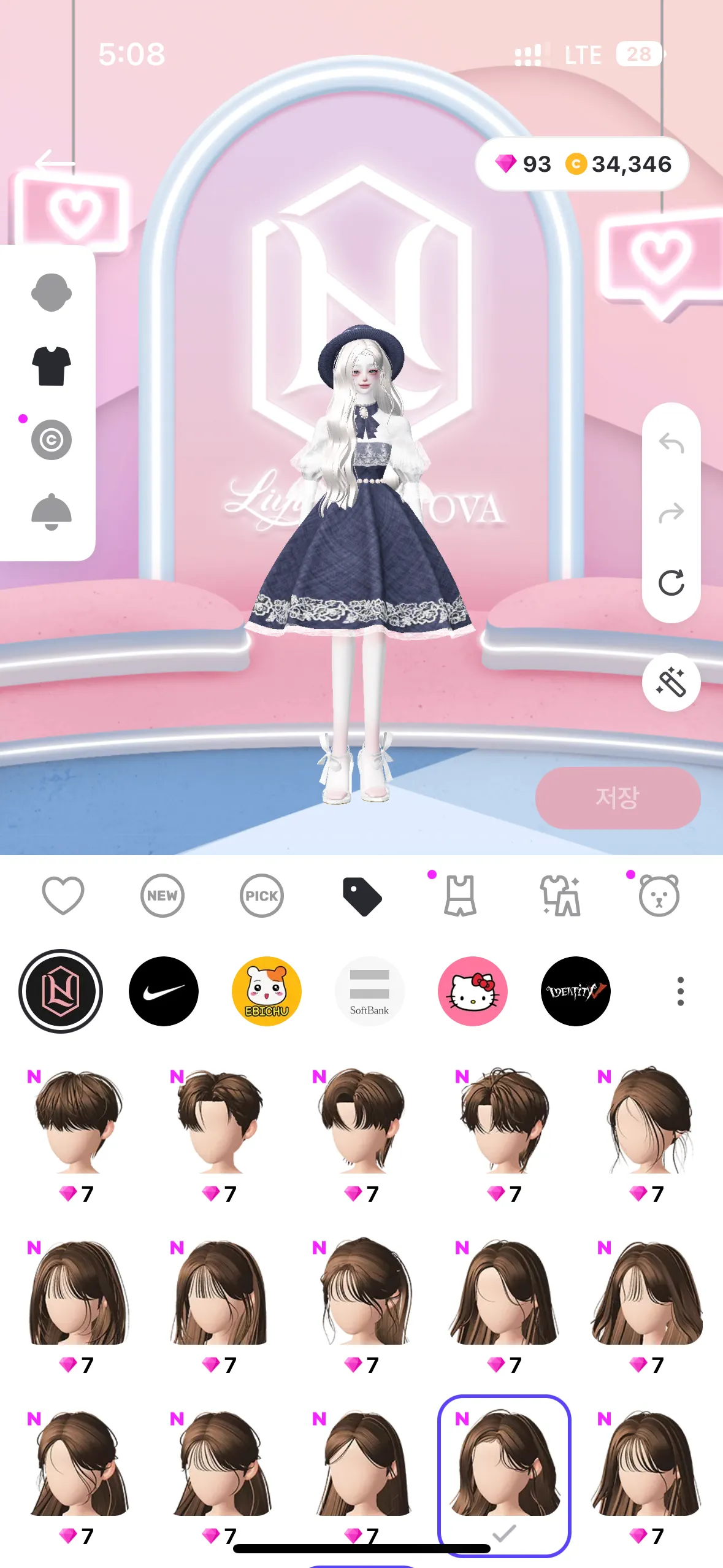Open the teddy bear category tab
The image size is (723, 1568).
659,896
